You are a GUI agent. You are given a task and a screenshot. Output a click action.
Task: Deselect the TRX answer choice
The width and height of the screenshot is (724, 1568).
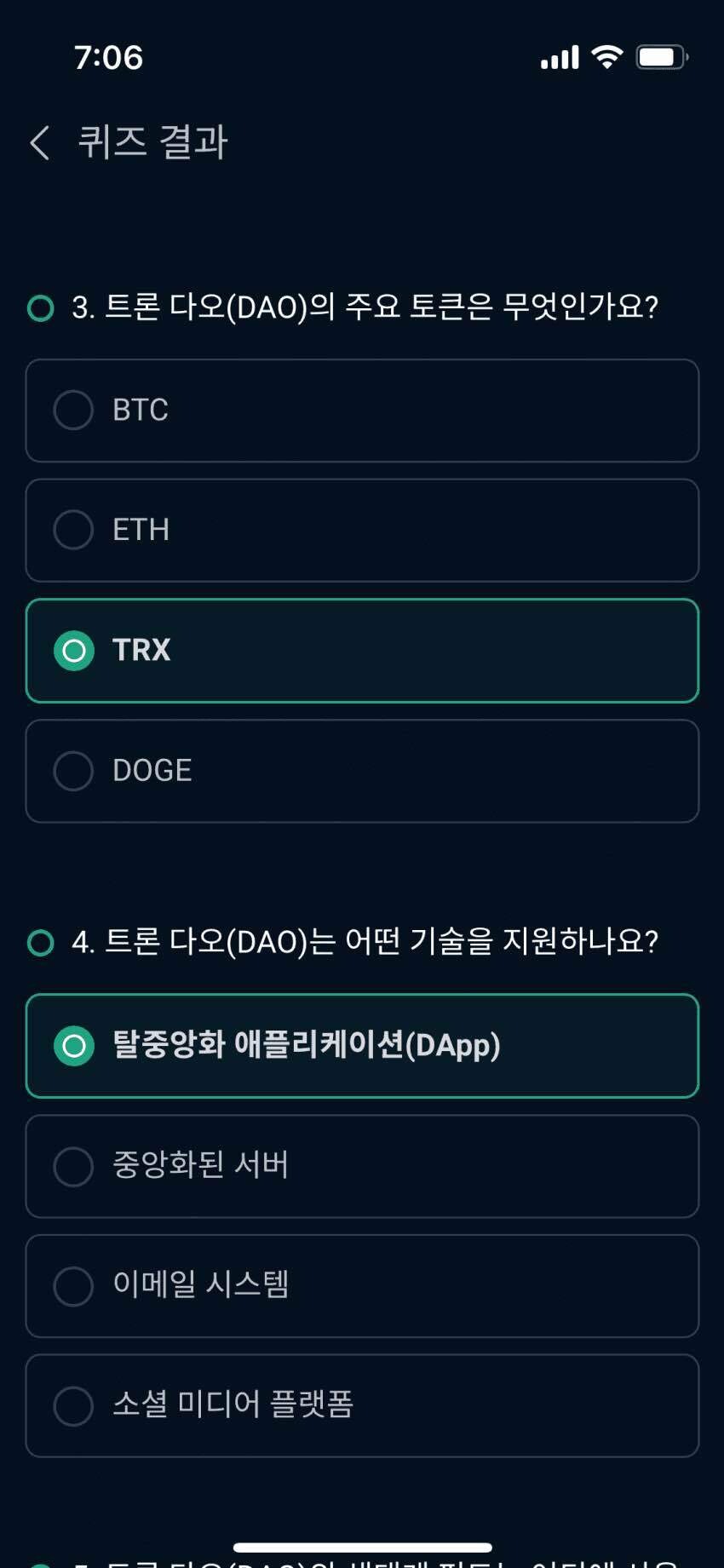(x=362, y=650)
